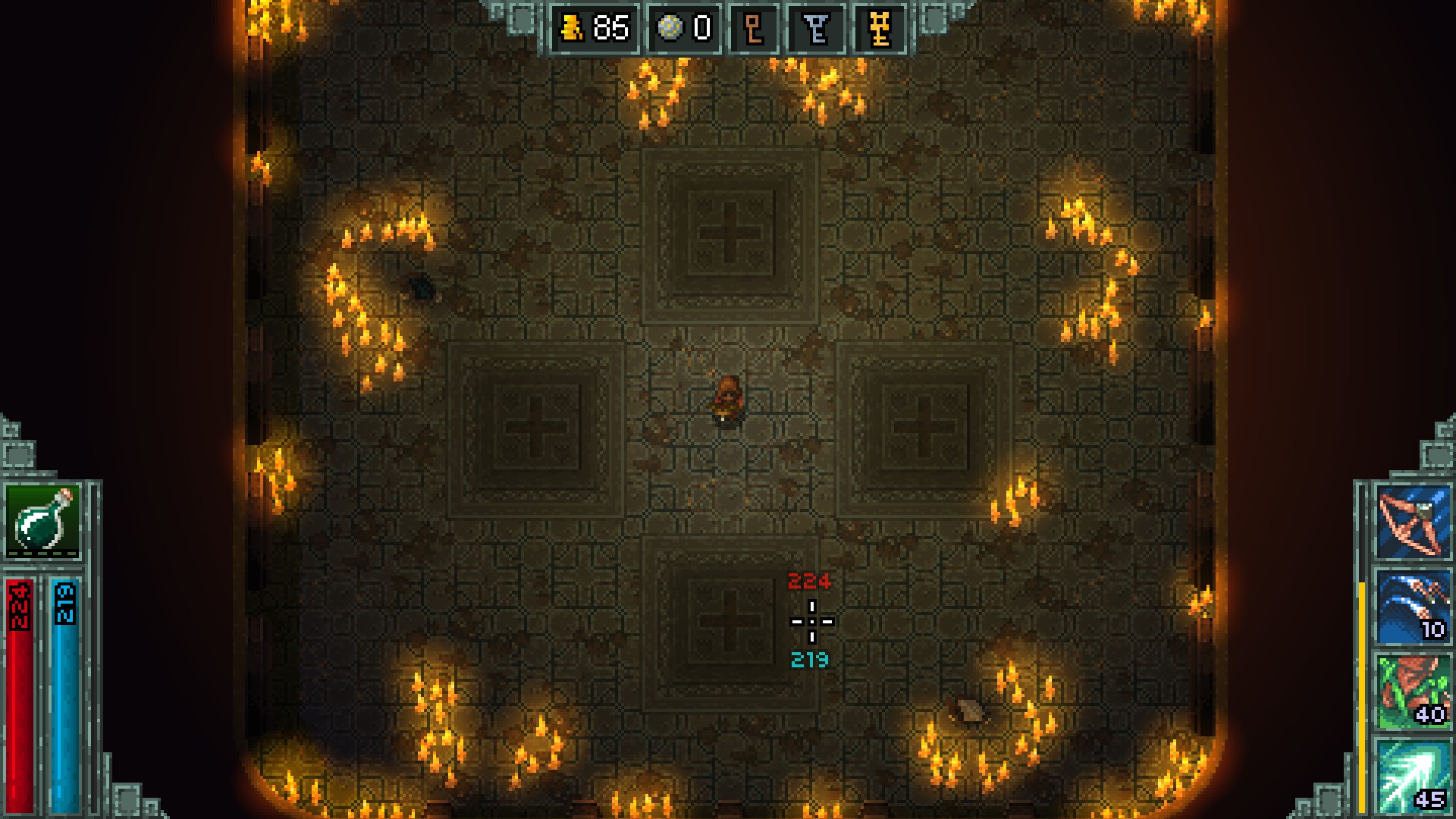This screenshot has height=819, width=1456.
Task: Activate the skill costing 40 mana
Action: pyautogui.click(x=1412, y=692)
